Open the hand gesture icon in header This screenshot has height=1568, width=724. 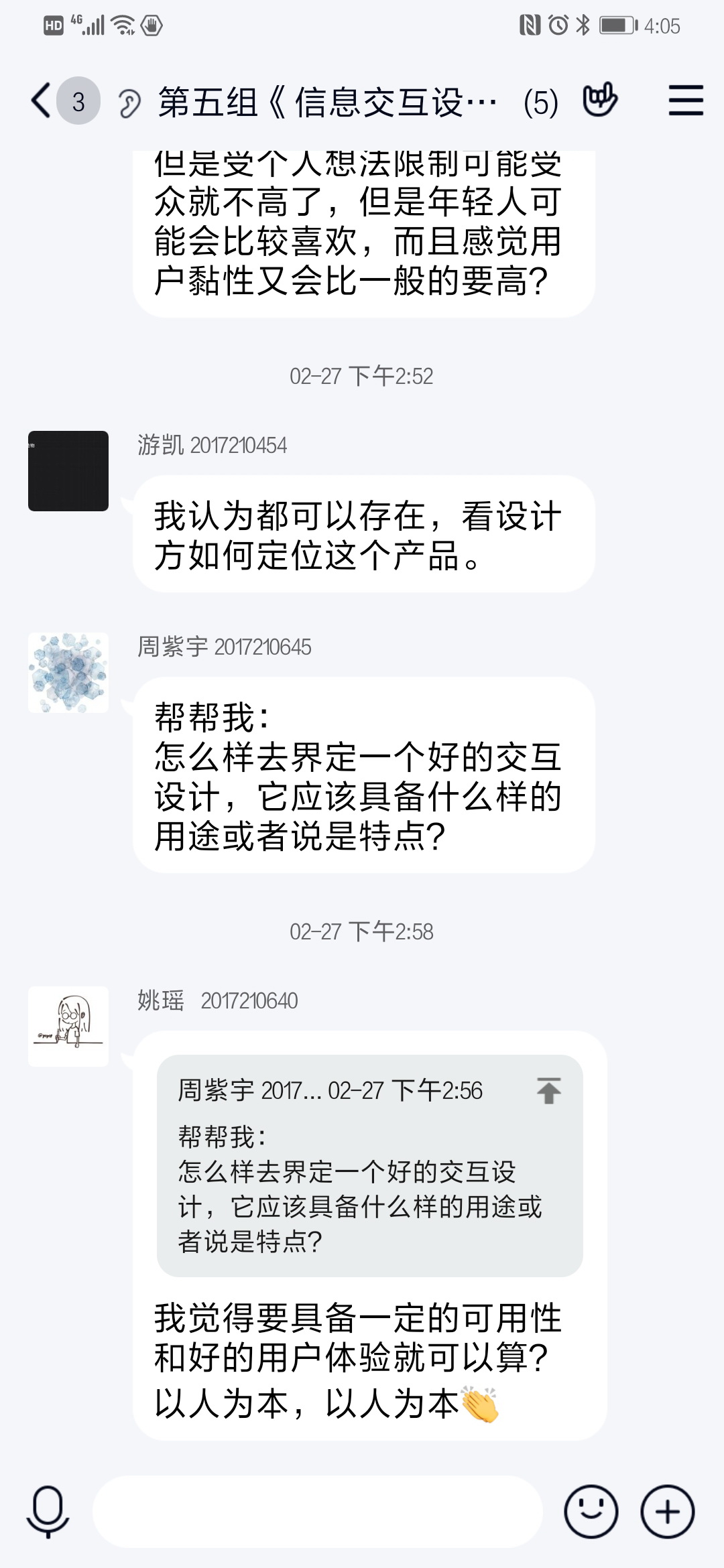tap(600, 101)
